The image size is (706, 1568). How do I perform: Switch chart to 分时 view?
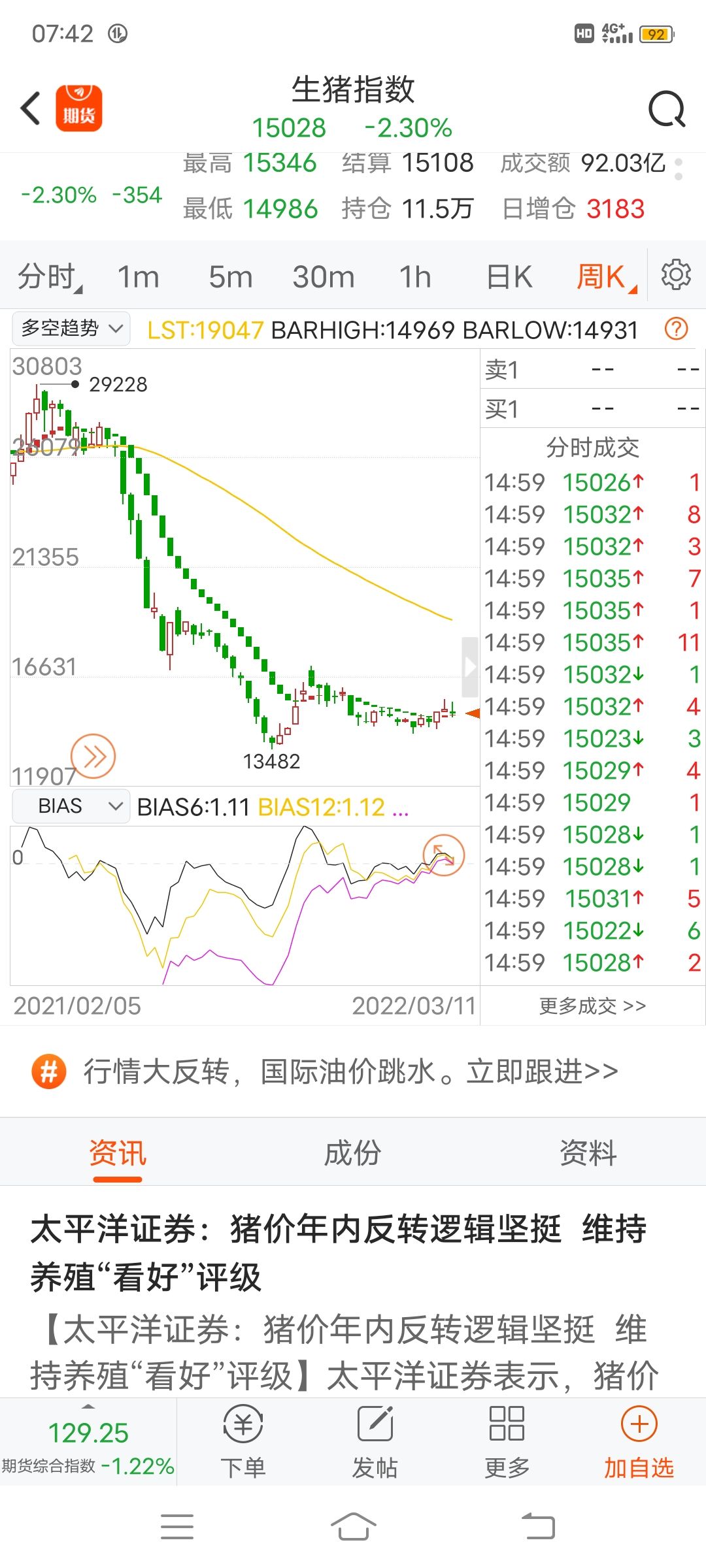tap(50, 276)
